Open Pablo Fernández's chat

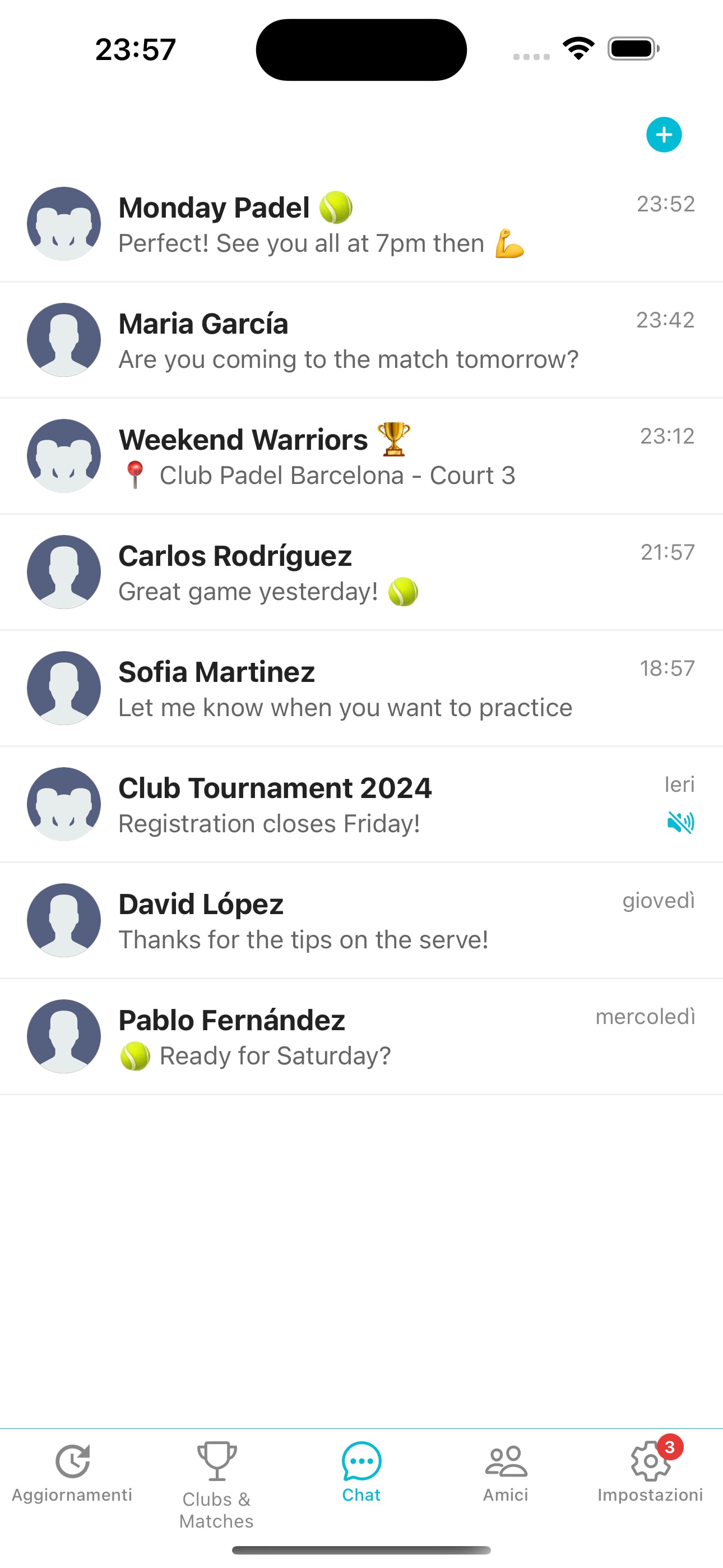[x=361, y=1035]
